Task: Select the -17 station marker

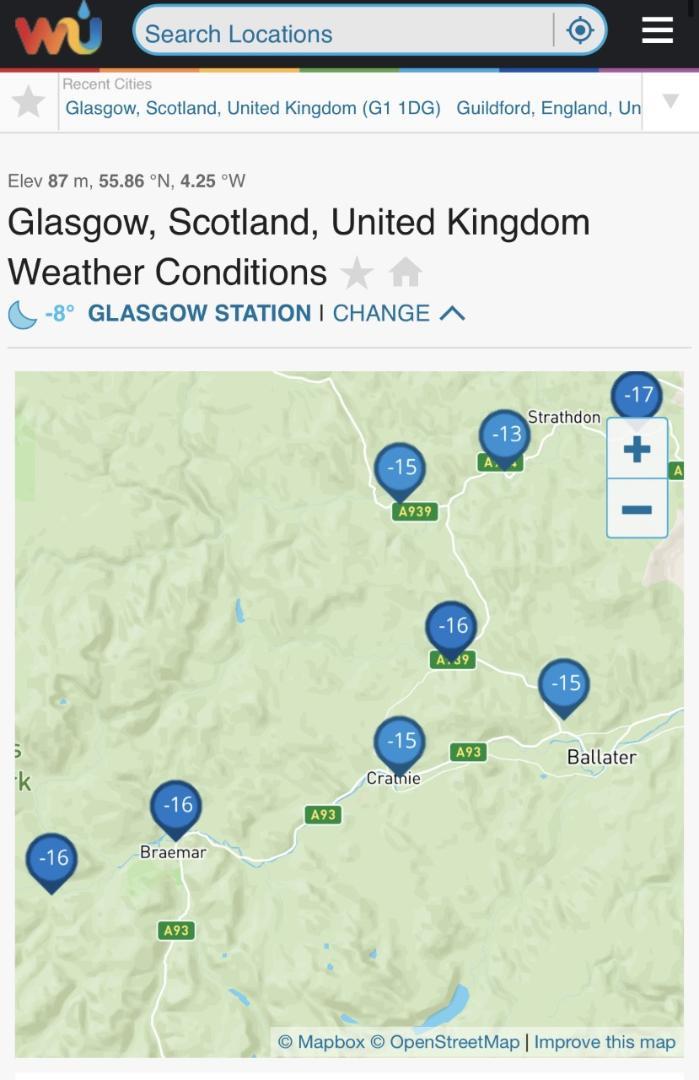Action: coord(637,394)
